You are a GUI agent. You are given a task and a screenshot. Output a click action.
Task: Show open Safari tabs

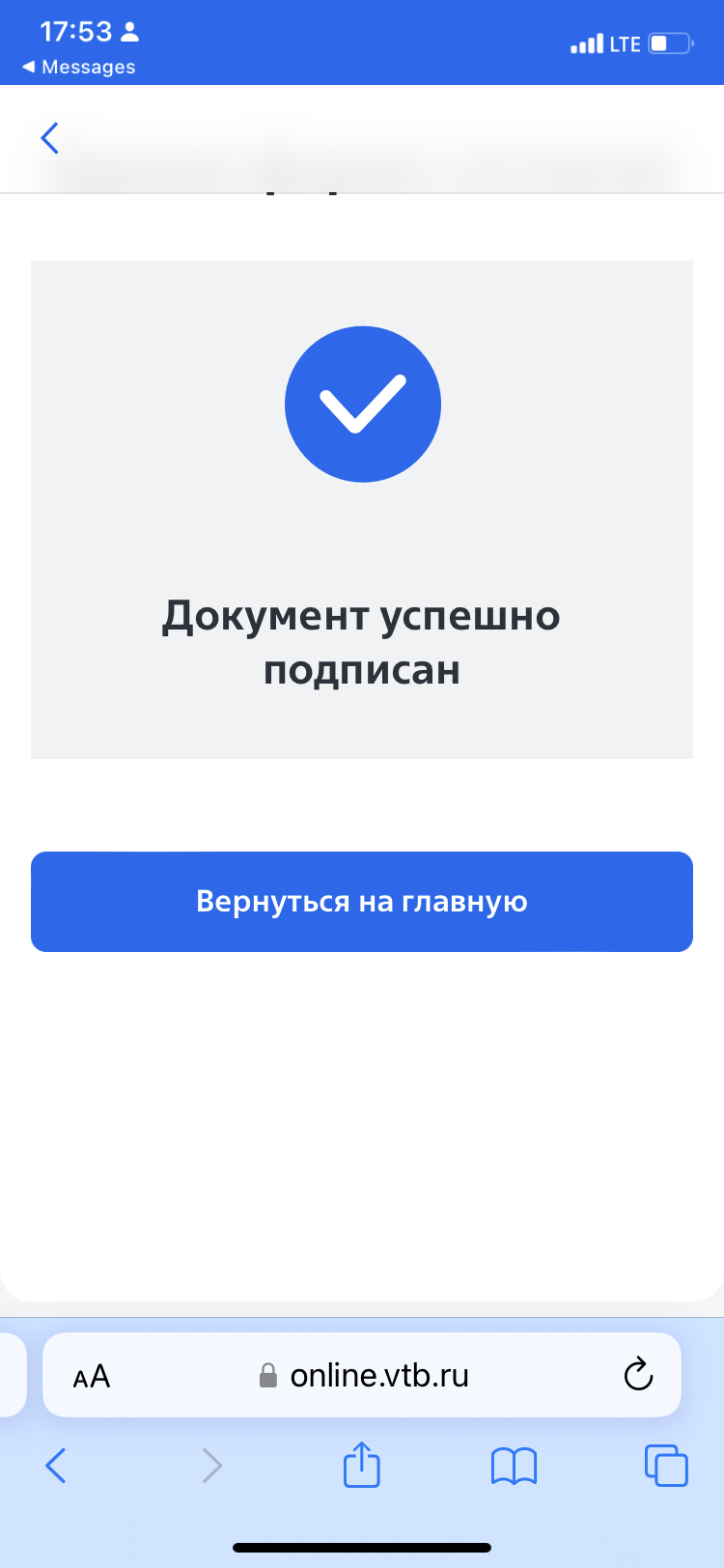(666, 1466)
